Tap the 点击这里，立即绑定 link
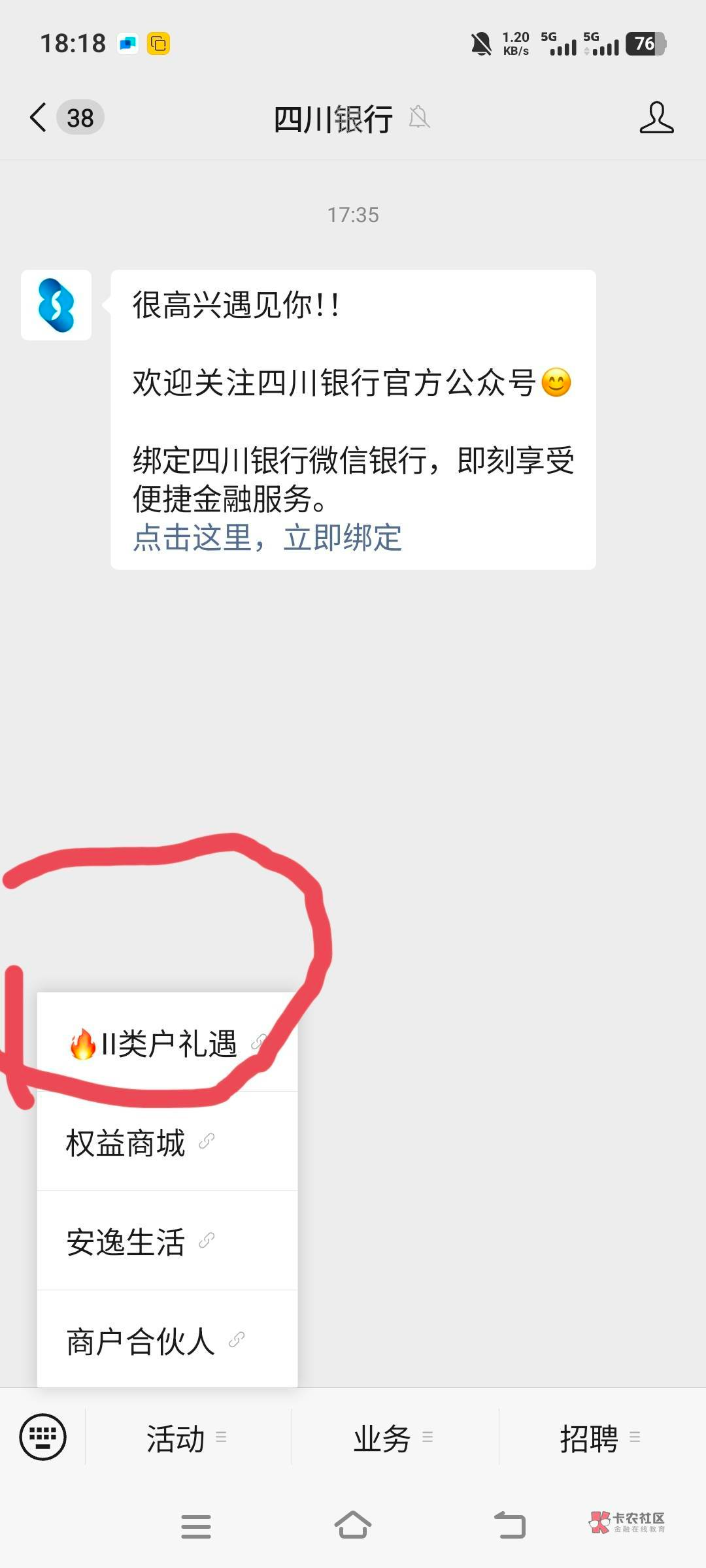This screenshot has height=1568, width=706. (x=267, y=538)
